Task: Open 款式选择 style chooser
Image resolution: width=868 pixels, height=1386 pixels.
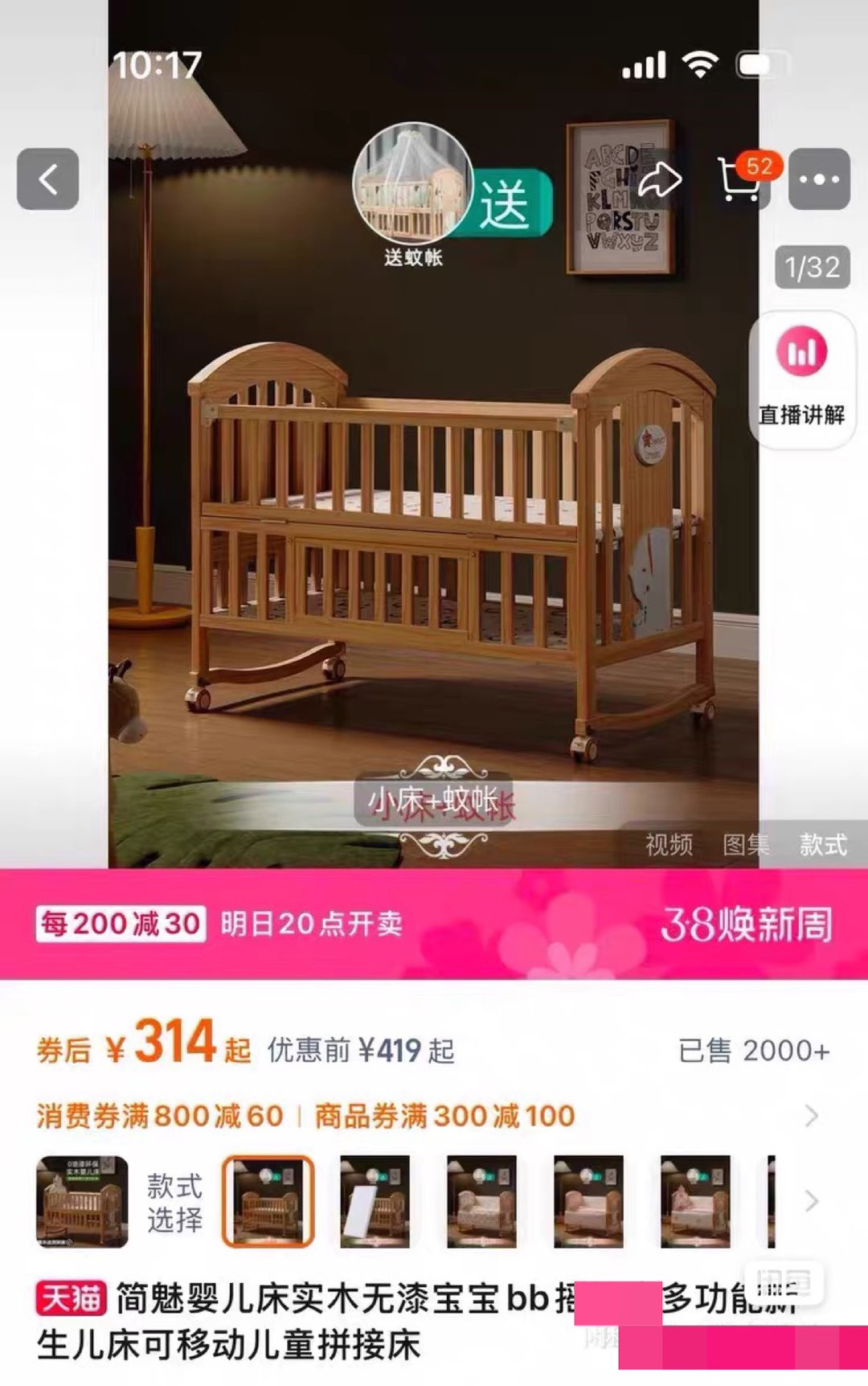Action: click(x=174, y=1202)
